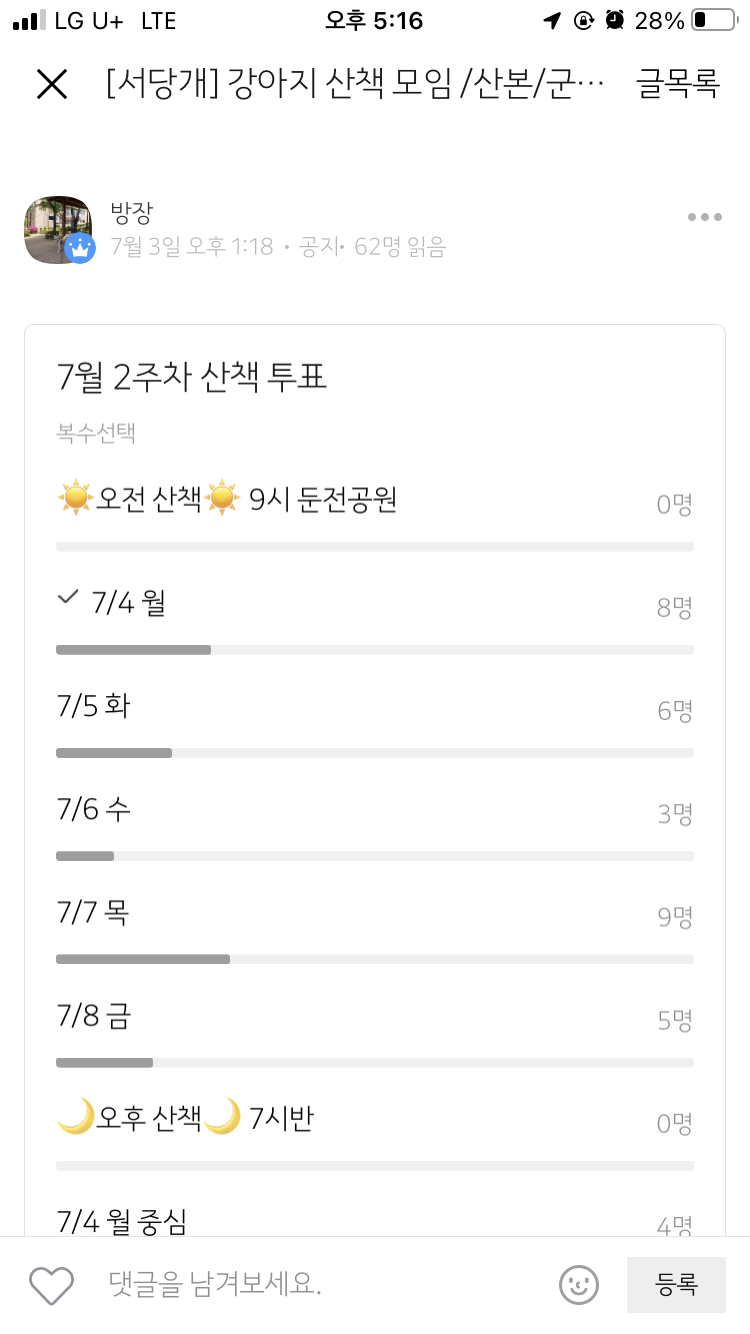Screen dimensions: 750x1334
Task: Tap the 방장 profile picture
Action: (x=58, y=230)
